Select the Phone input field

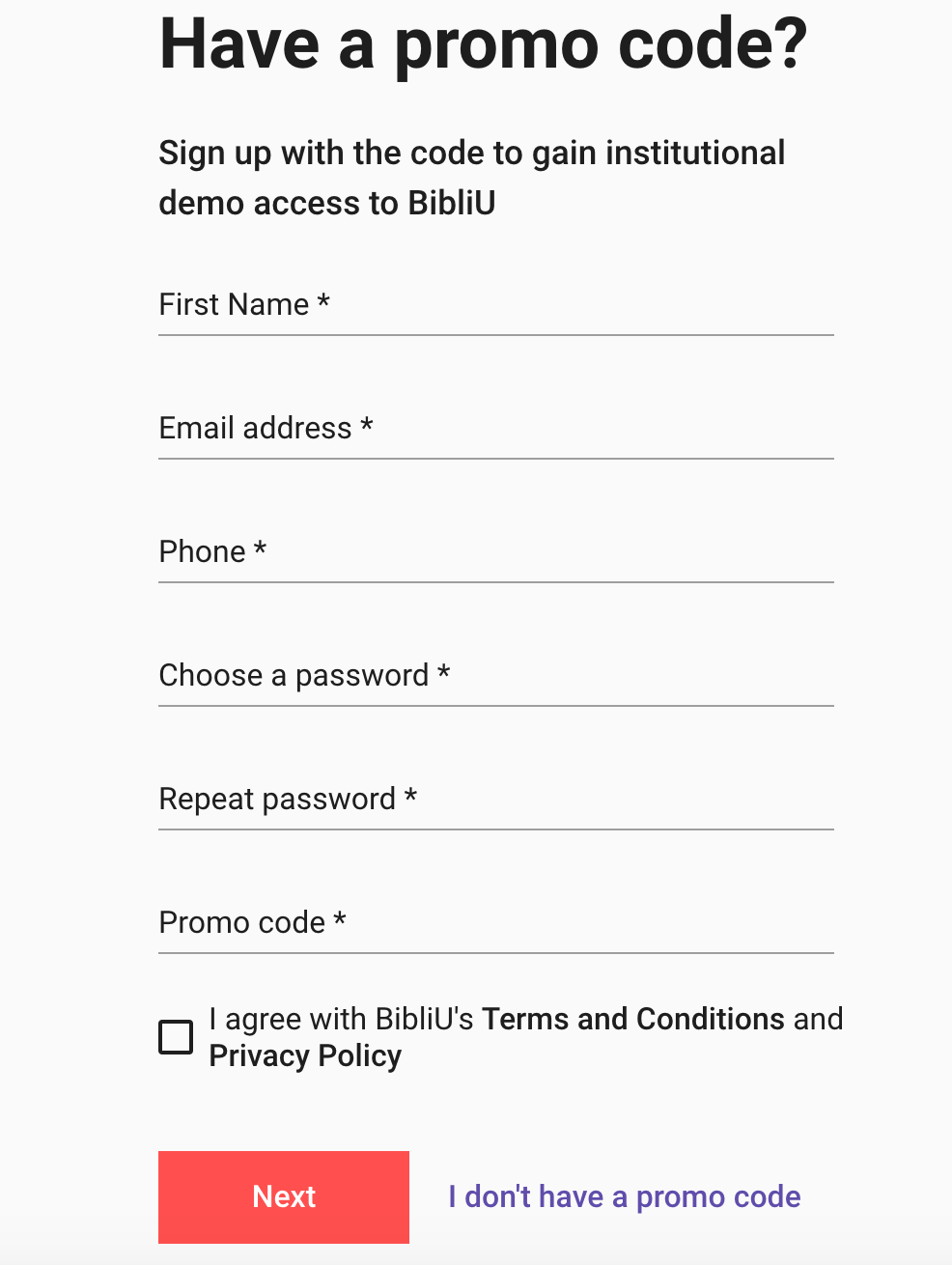click(x=496, y=553)
